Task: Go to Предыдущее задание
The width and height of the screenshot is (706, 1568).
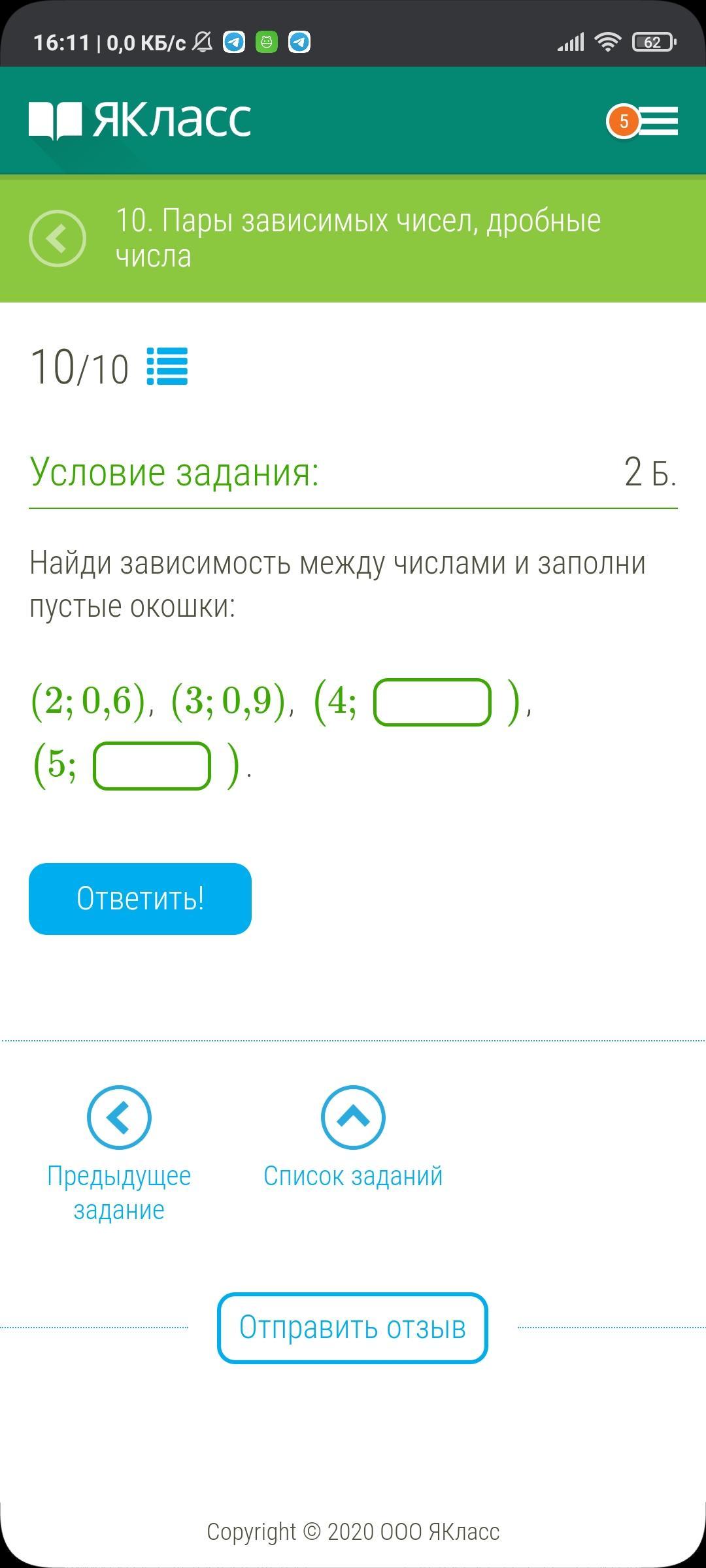Action: (119, 1154)
